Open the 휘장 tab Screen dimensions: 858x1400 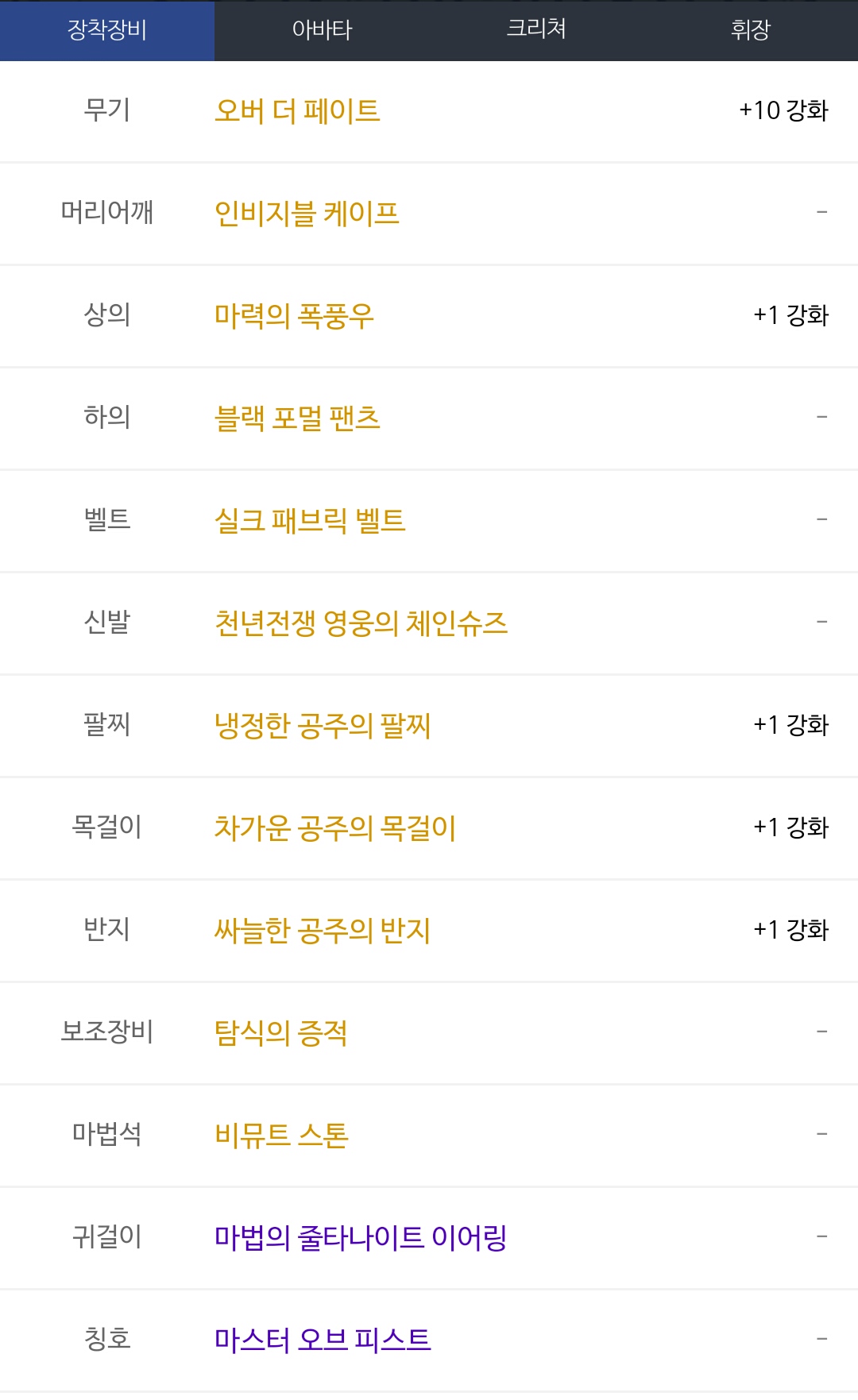[751, 30]
